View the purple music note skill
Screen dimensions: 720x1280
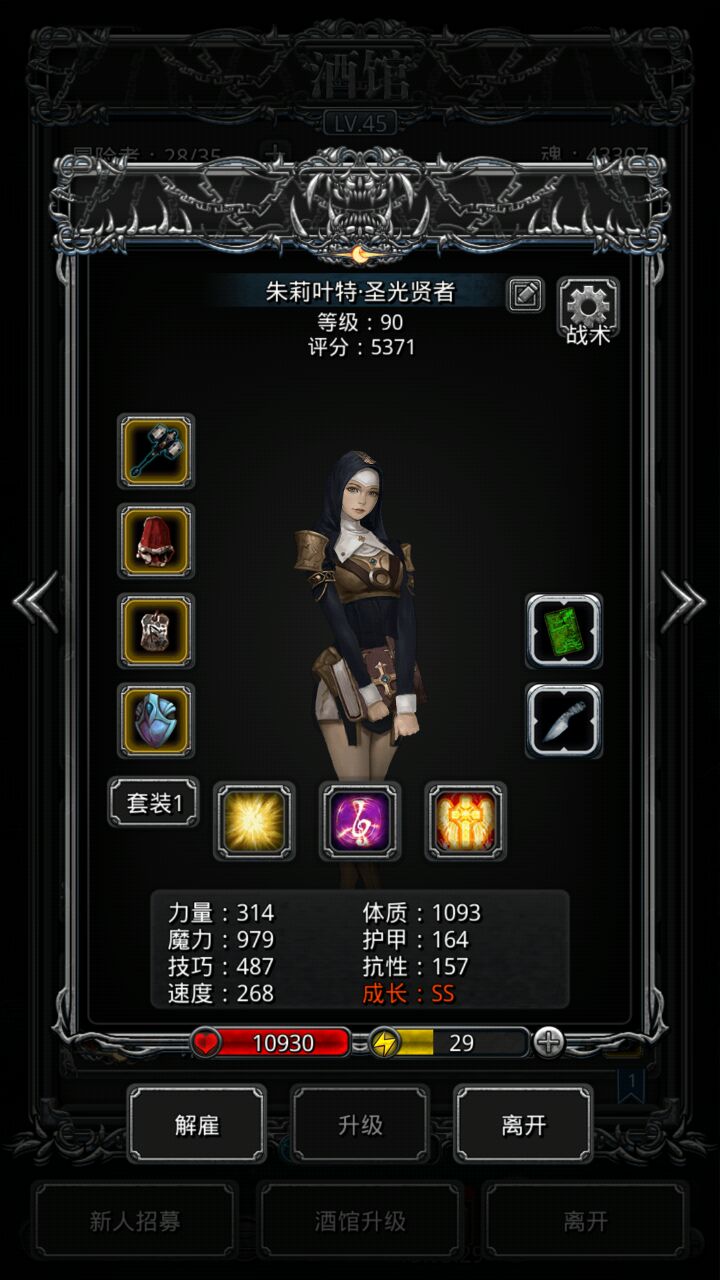(360, 821)
